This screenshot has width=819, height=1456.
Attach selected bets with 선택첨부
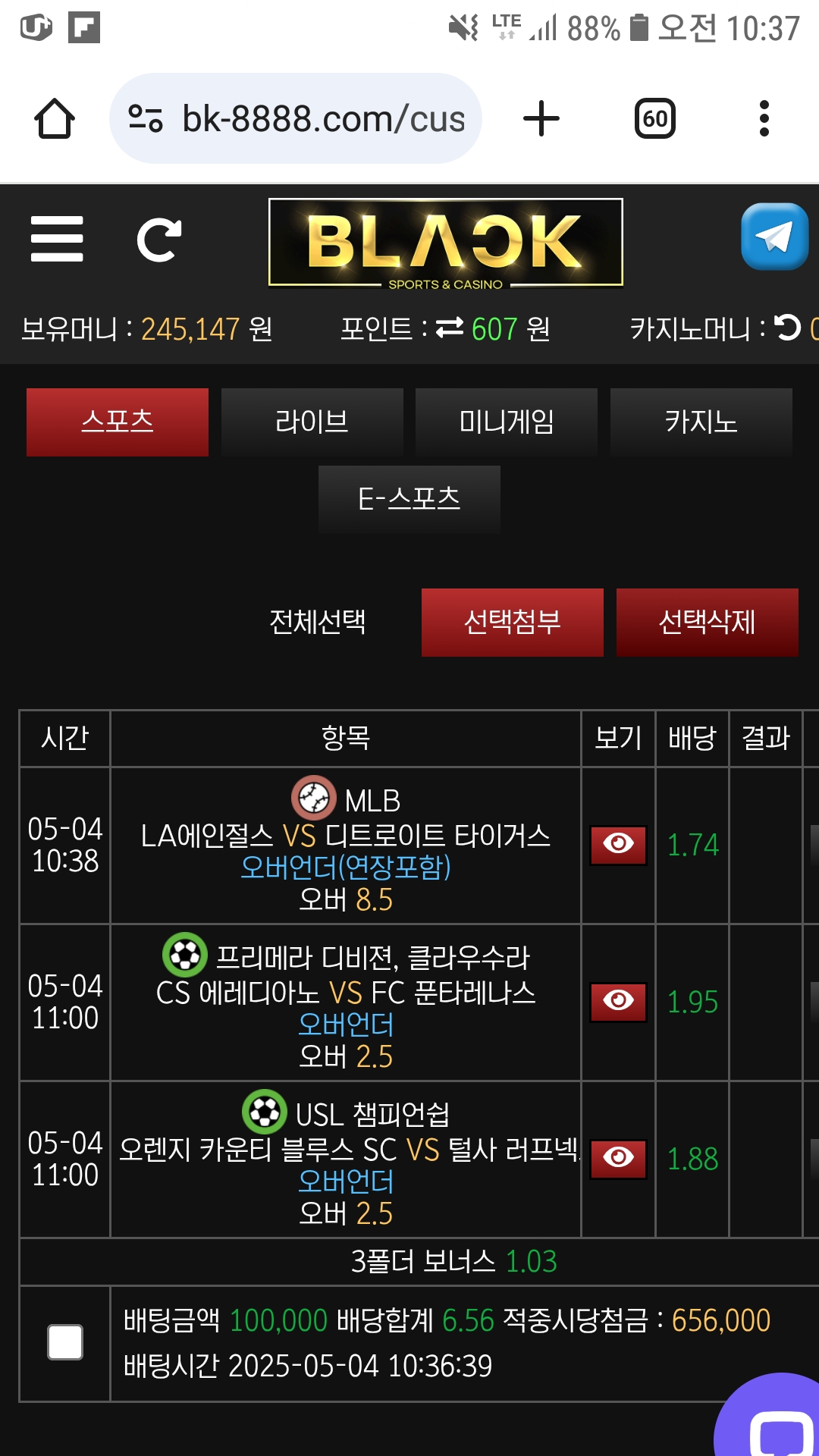tap(513, 622)
